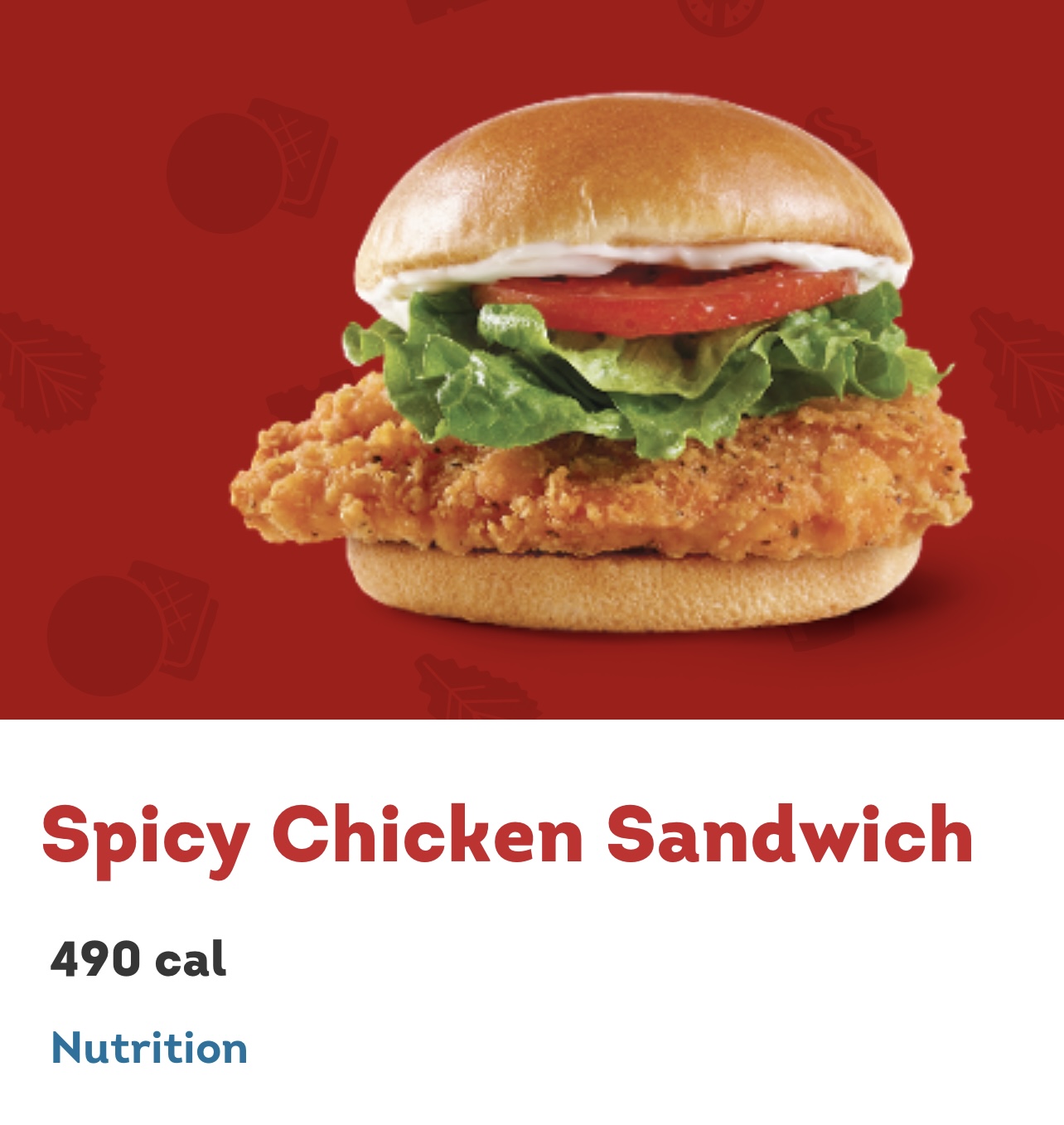Open the Nutrition link
This screenshot has height=1125, width=1064.
click(x=149, y=1049)
